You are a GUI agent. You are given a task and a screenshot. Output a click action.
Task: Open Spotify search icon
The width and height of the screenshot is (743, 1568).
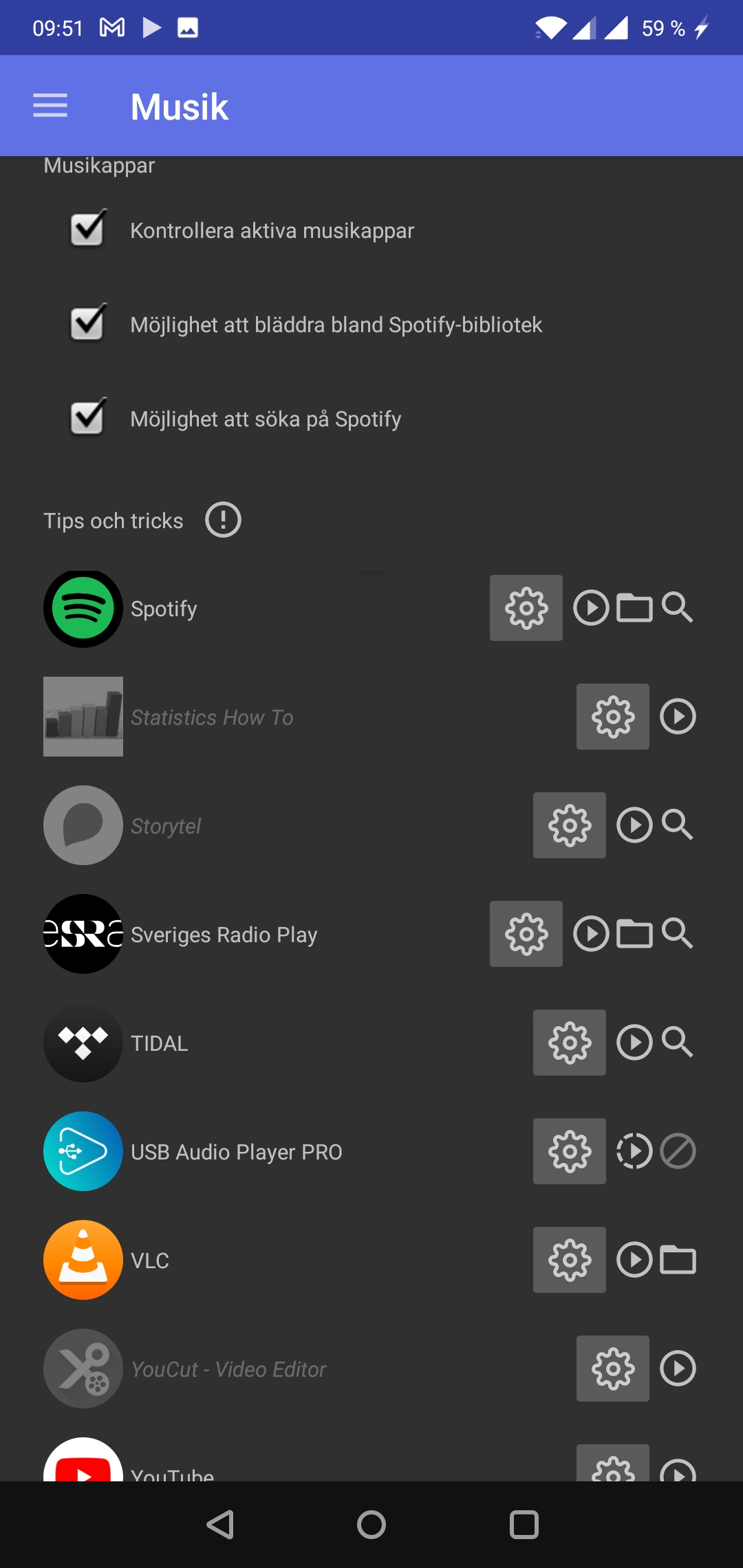click(x=678, y=607)
